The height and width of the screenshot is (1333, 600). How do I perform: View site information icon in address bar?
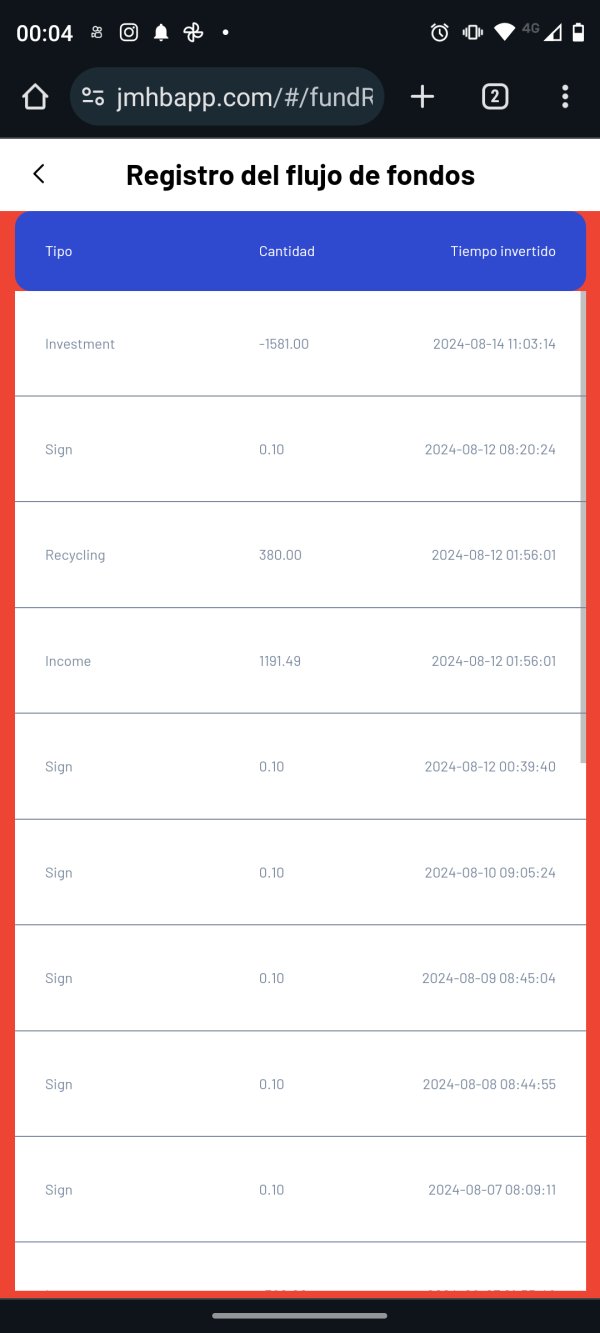click(93, 97)
